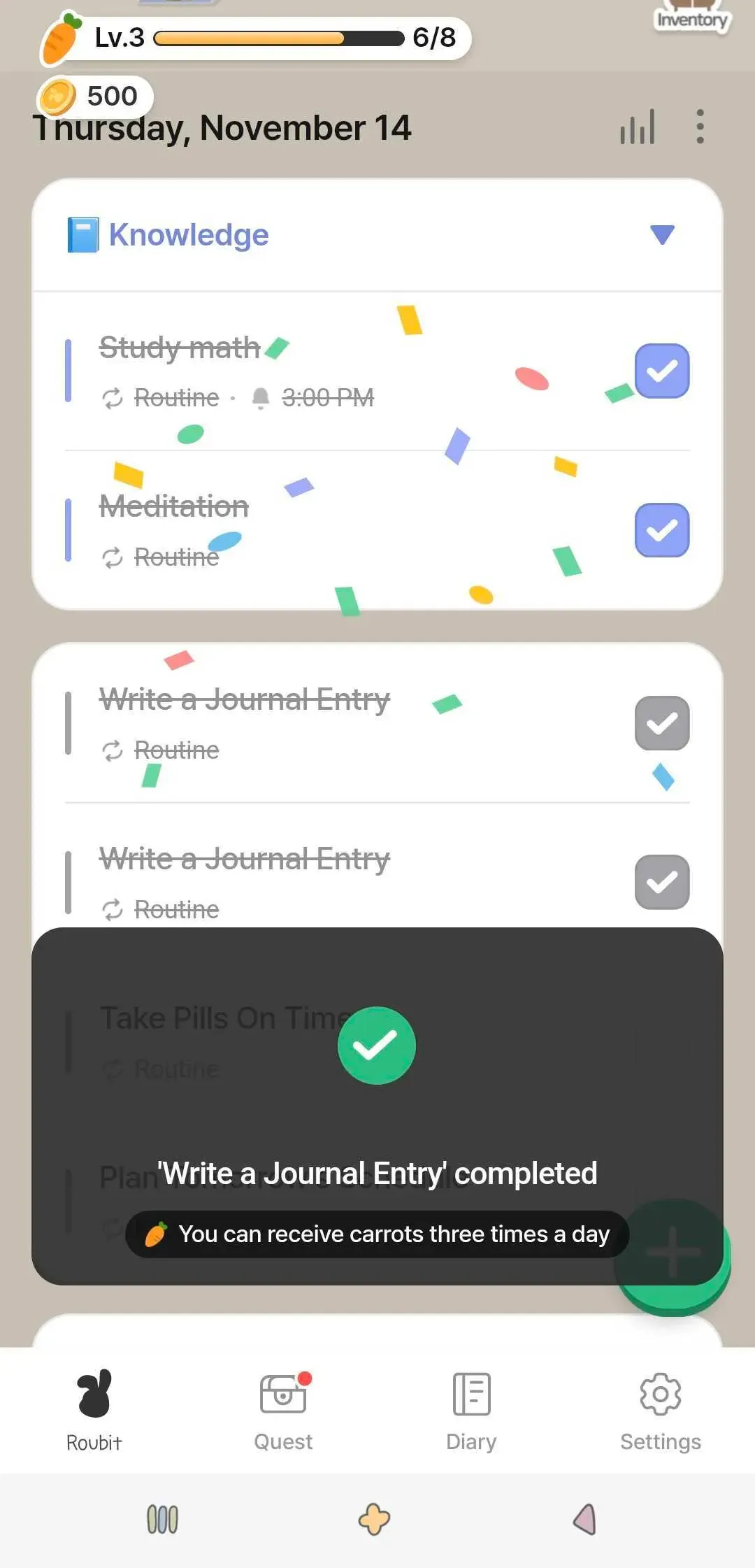Open the Settings tab

(x=660, y=1410)
